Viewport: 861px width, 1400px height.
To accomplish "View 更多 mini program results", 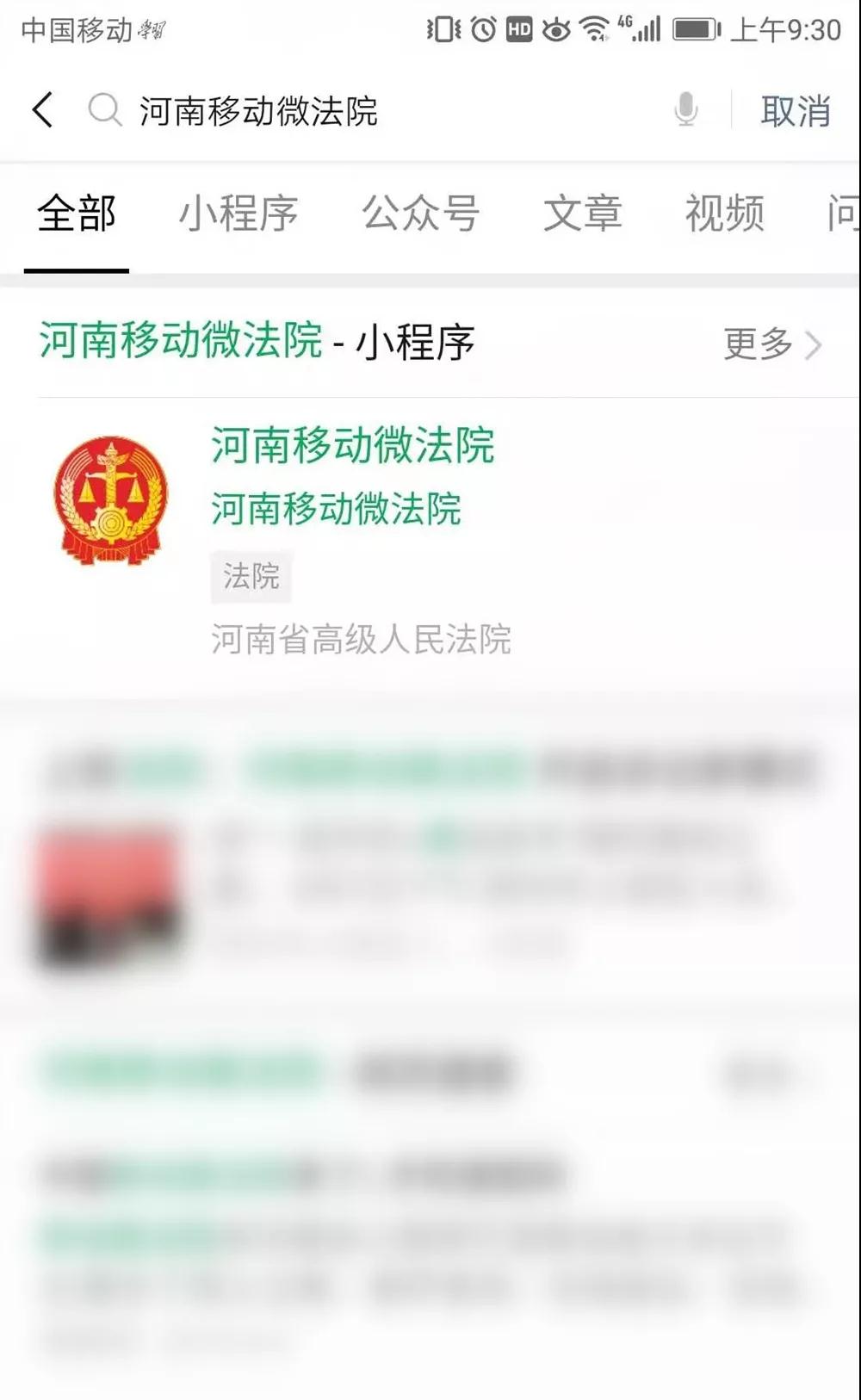I will pyautogui.click(x=771, y=344).
